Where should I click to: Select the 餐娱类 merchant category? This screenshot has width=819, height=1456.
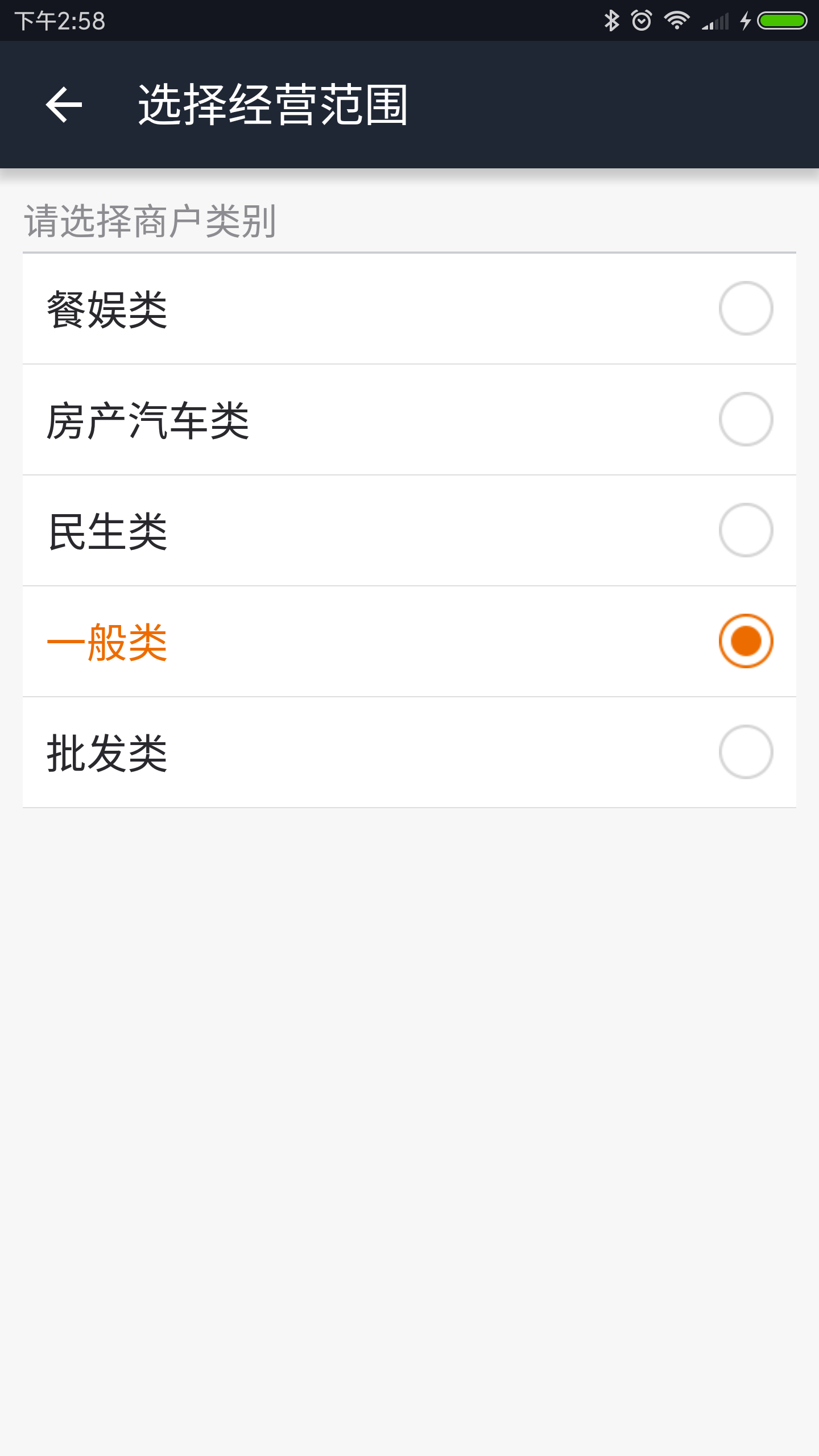[x=409, y=309]
